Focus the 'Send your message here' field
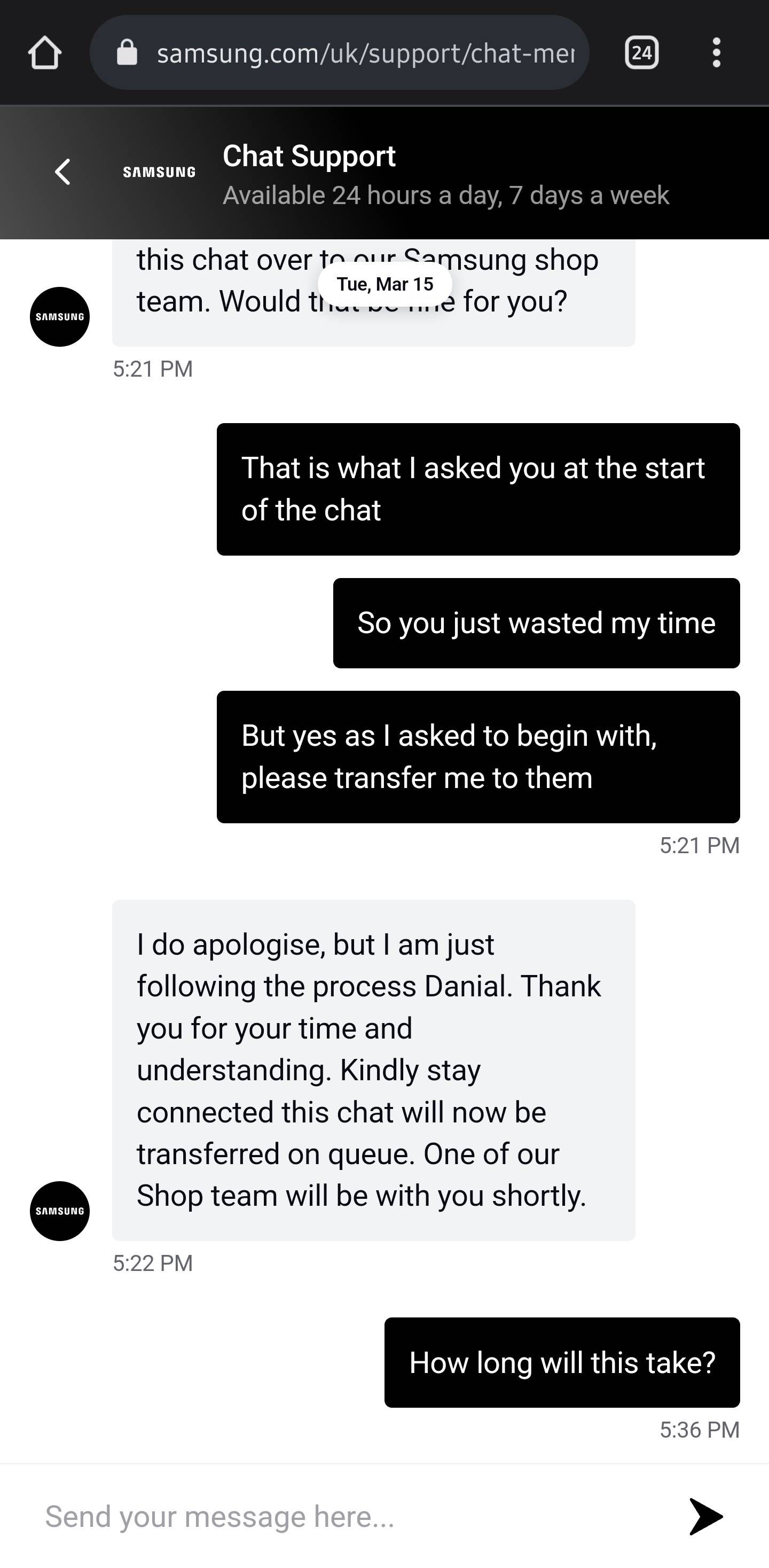This screenshot has height=1568, width=769. pos(353,1516)
